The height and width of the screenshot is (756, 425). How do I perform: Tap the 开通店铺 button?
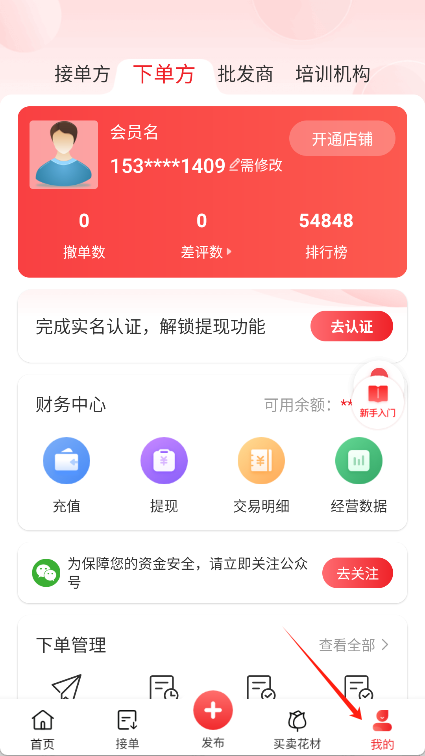[x=342, y=139]
